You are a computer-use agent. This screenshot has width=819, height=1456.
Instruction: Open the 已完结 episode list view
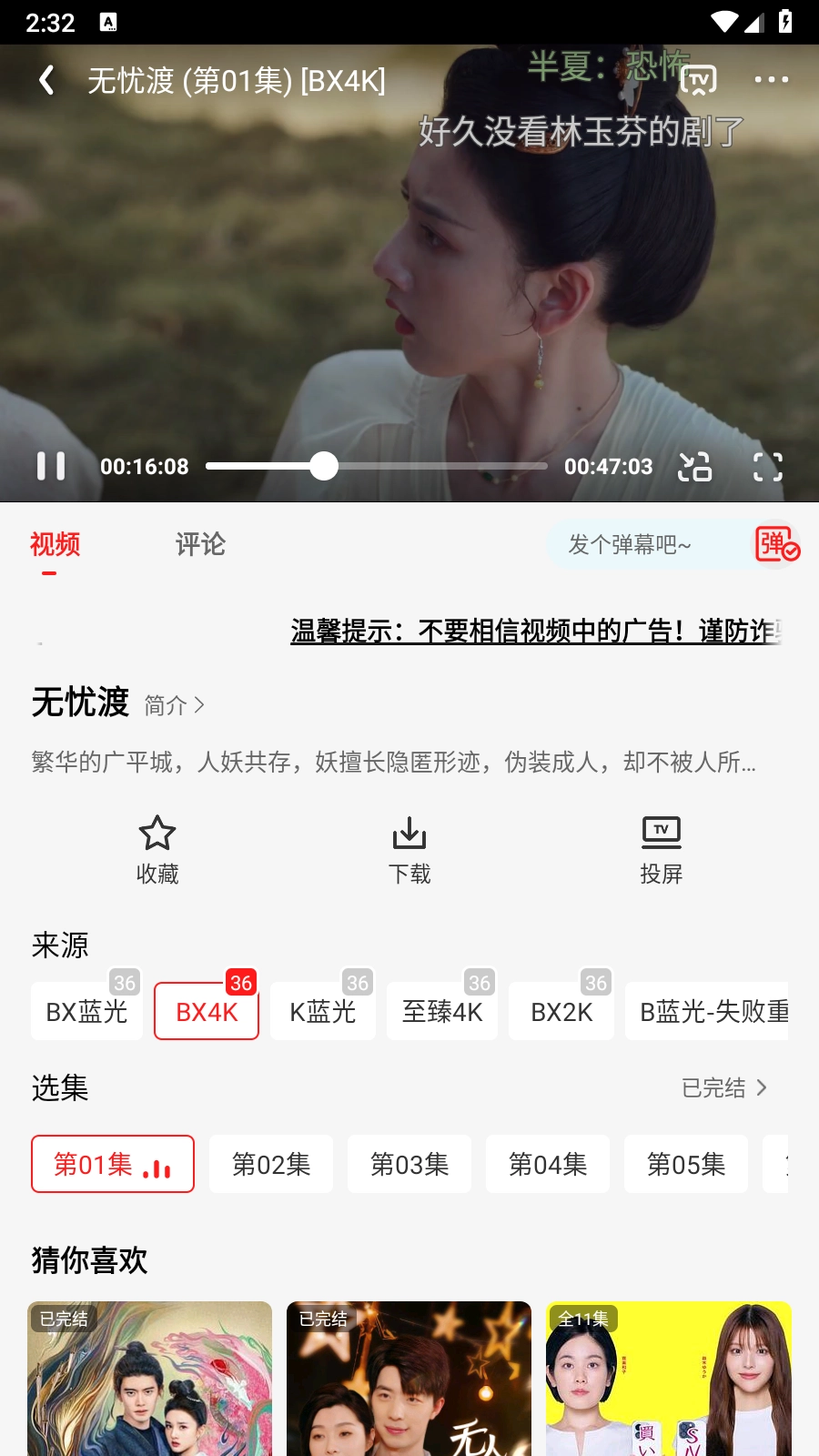click(723, 1087)
